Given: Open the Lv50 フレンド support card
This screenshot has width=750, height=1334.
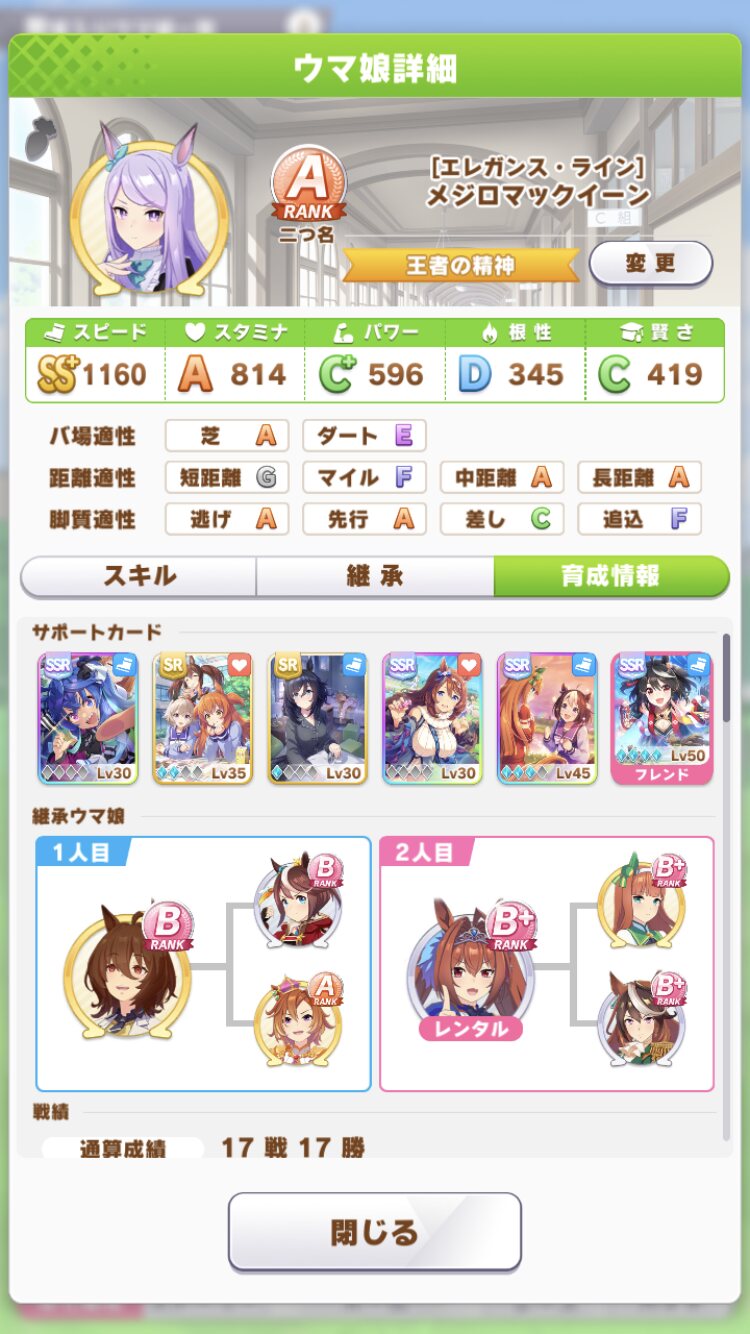Looking at the screenshot, I should pyautogui.click(x=662, y=717).
